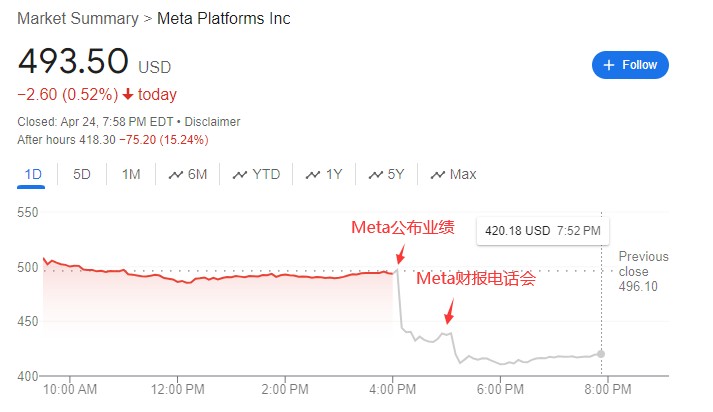Show the Max history chart
The height and width of the screenshot is (412, 713).
453,174
